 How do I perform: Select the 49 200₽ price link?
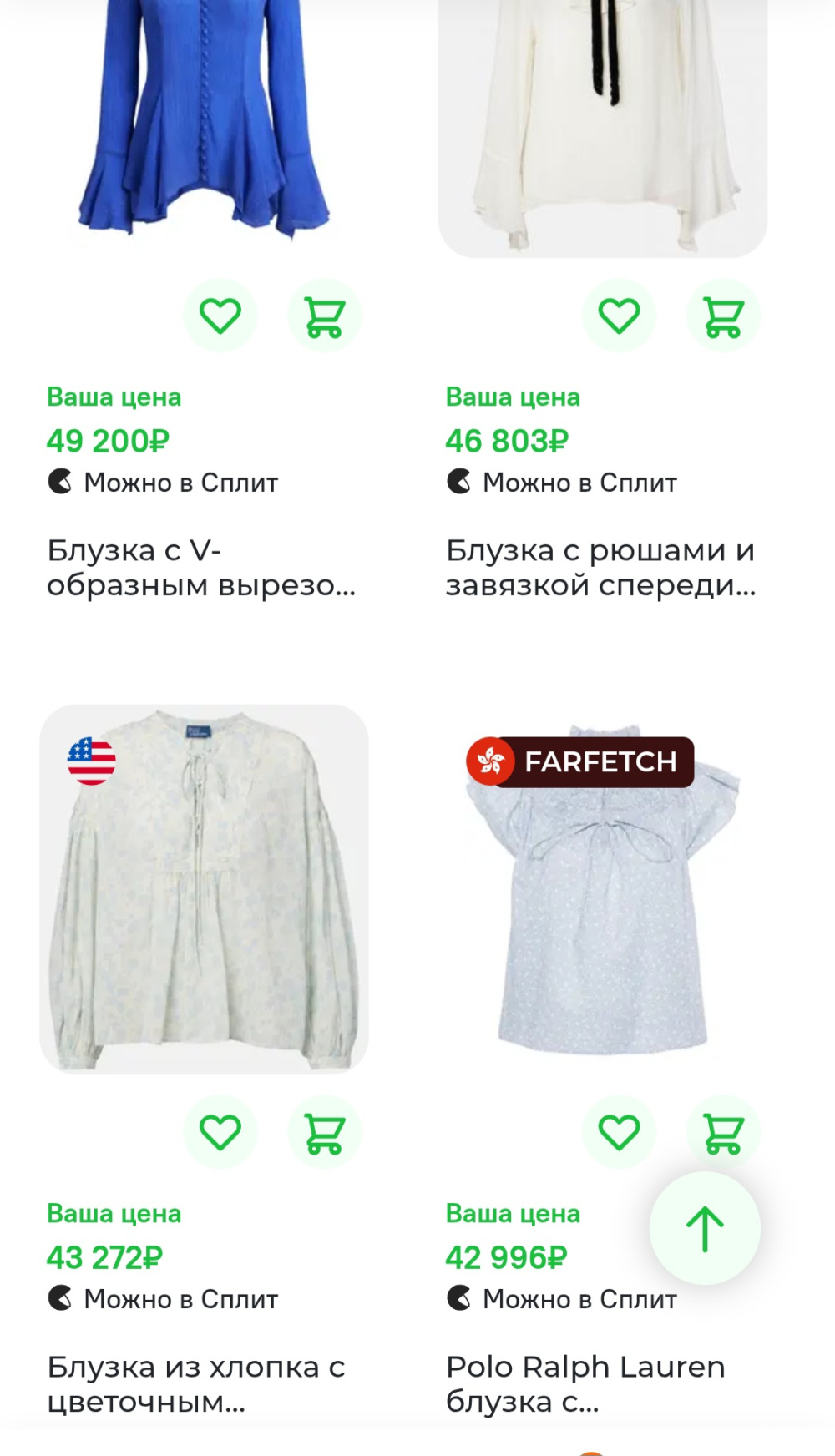click(x=108, y=440)
